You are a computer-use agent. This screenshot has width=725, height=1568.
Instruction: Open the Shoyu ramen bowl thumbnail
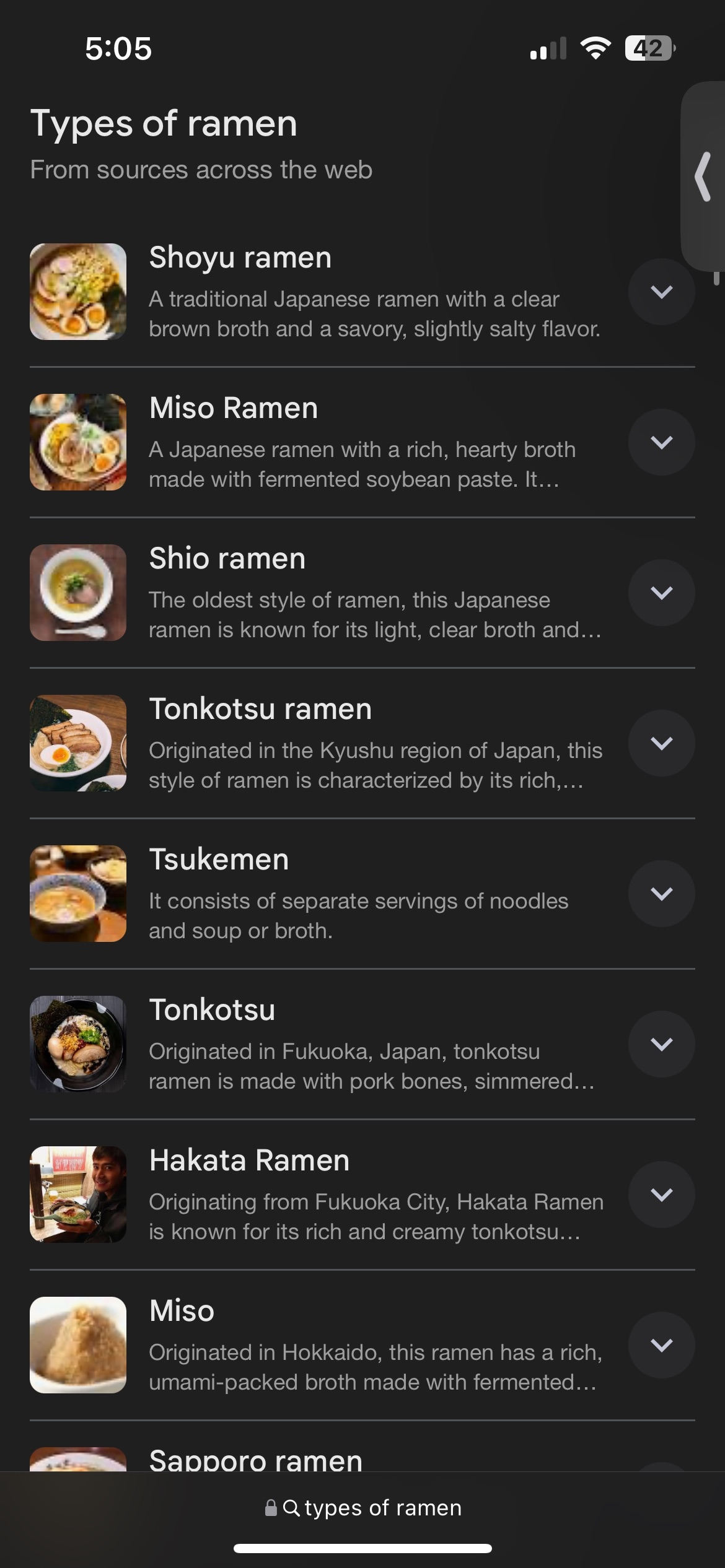pyautogui.click(x=78, y=292)
